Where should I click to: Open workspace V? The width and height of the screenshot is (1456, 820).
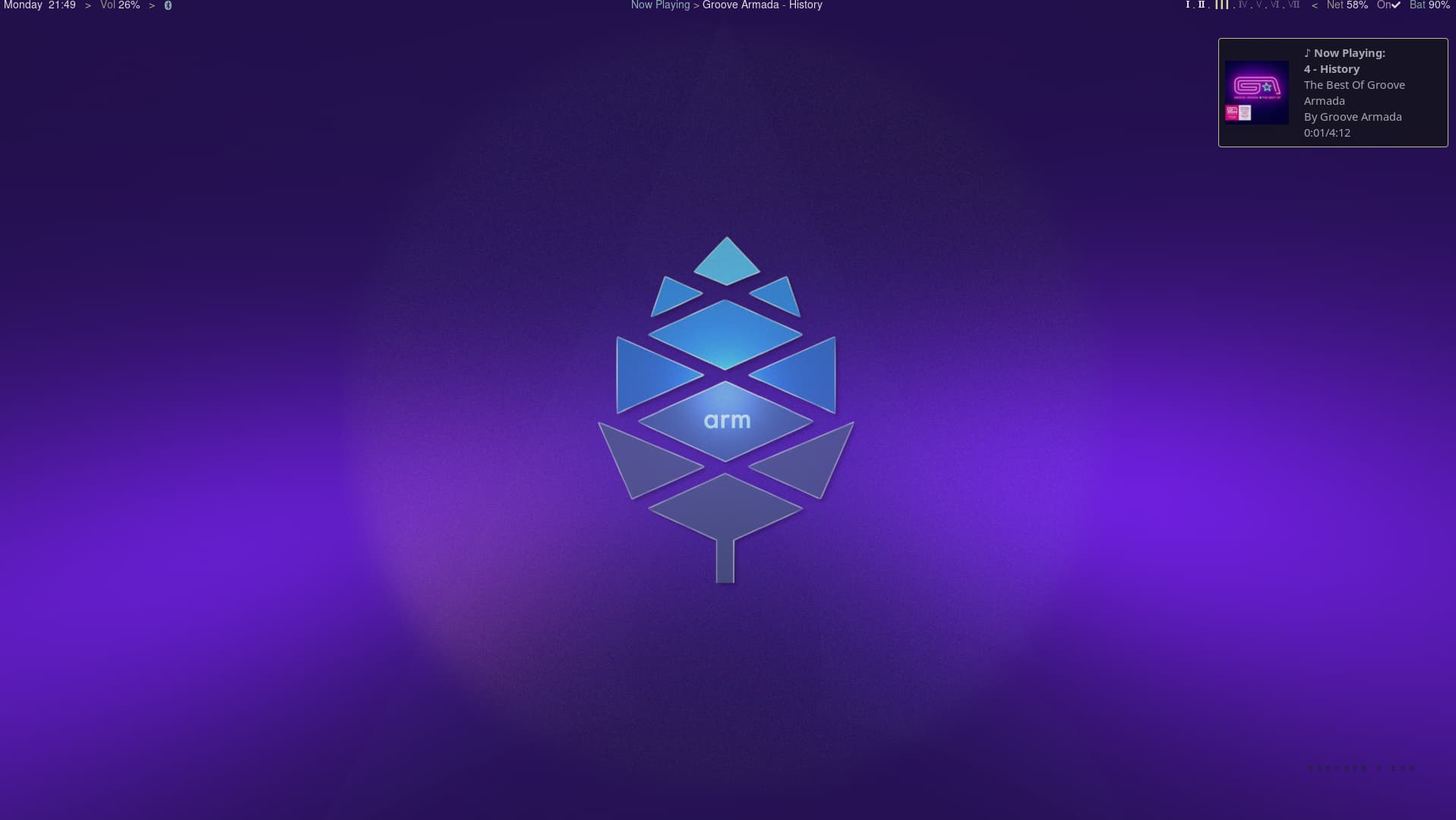click(x=1259, y=5)
